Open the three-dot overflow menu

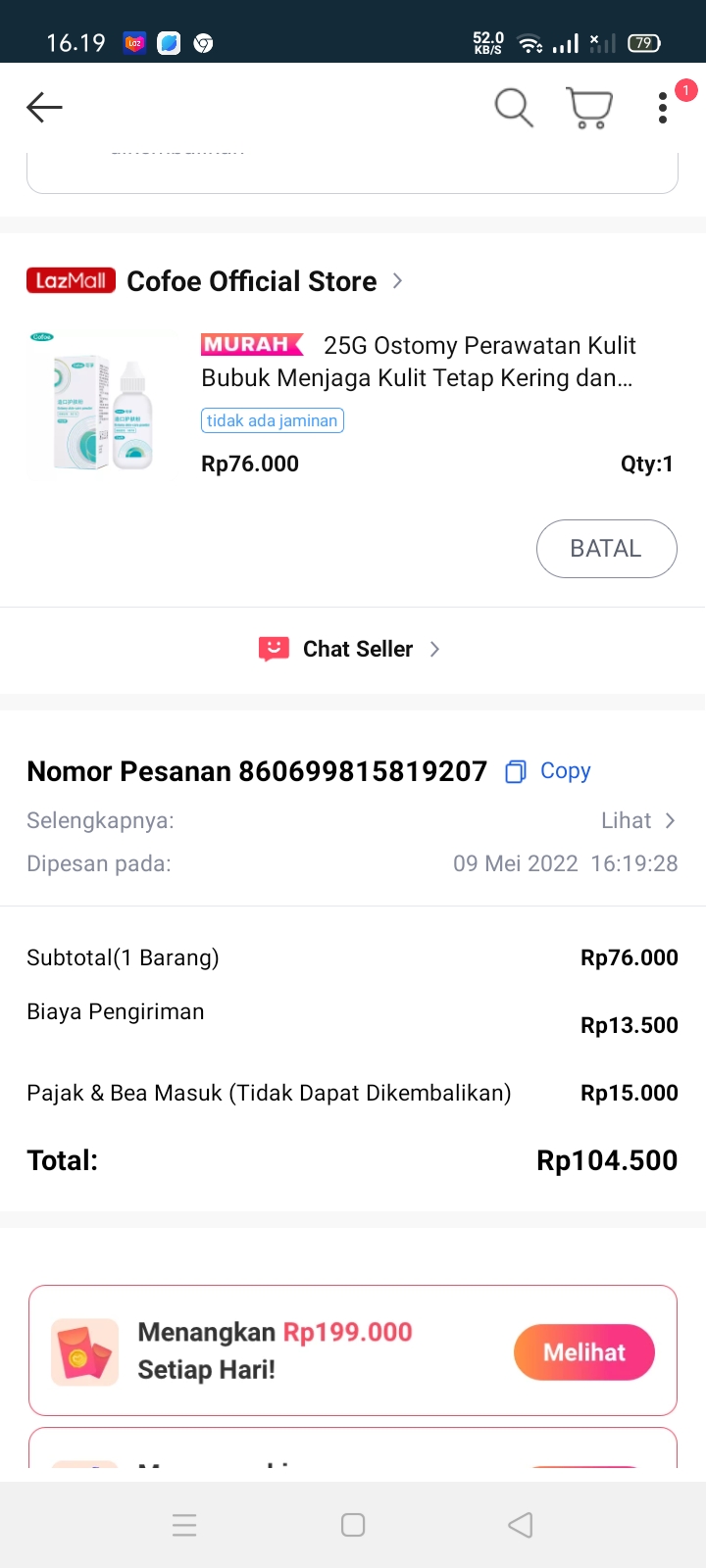pos(663,108)
